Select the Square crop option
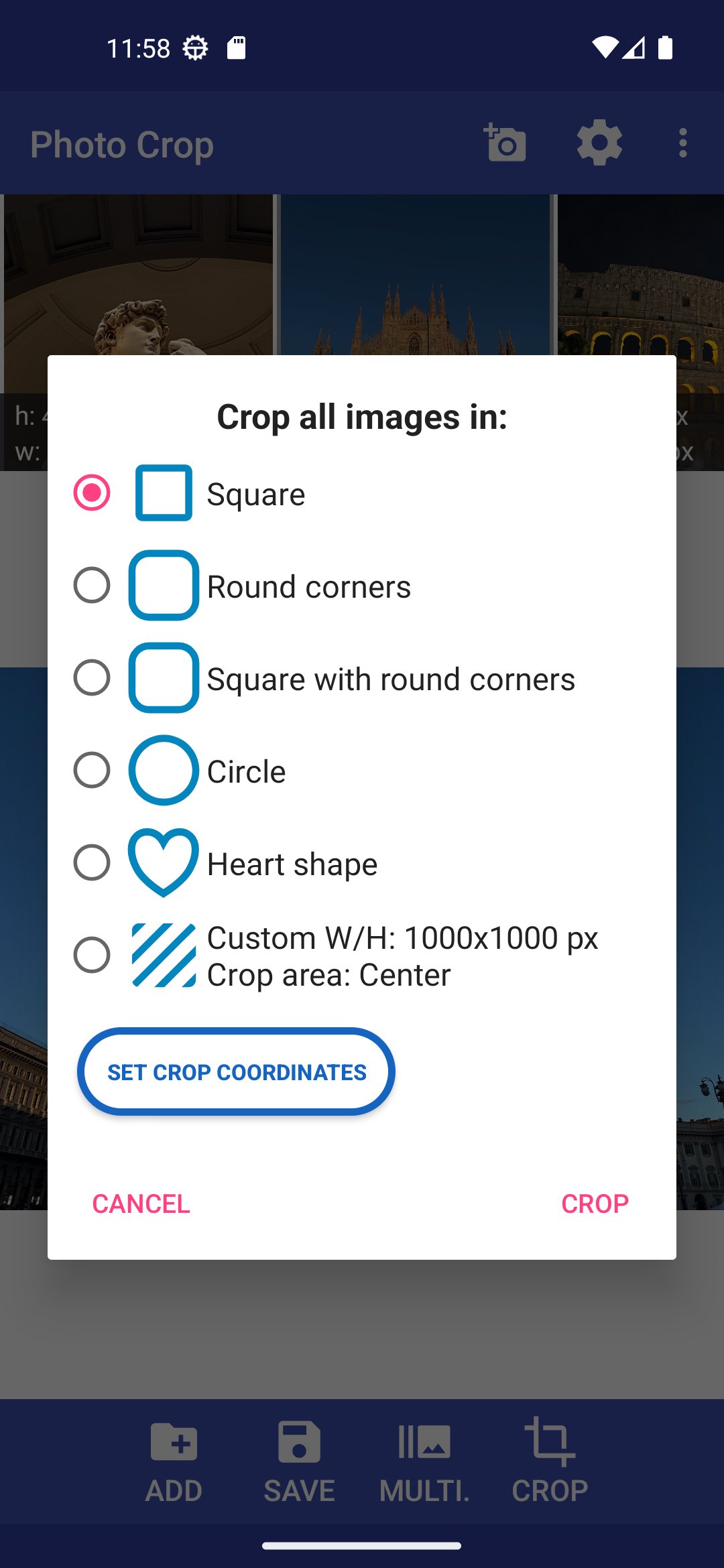Image resolution: width=724 pixels, height=1568 pixels. click(x=92, y=493)
